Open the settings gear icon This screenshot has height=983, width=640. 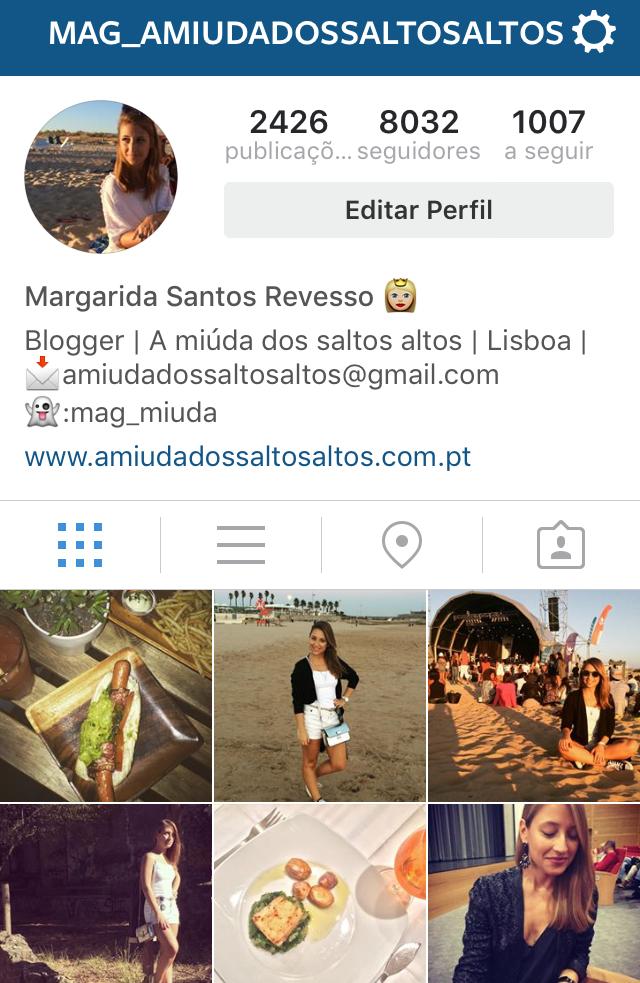tap(594, 34)
